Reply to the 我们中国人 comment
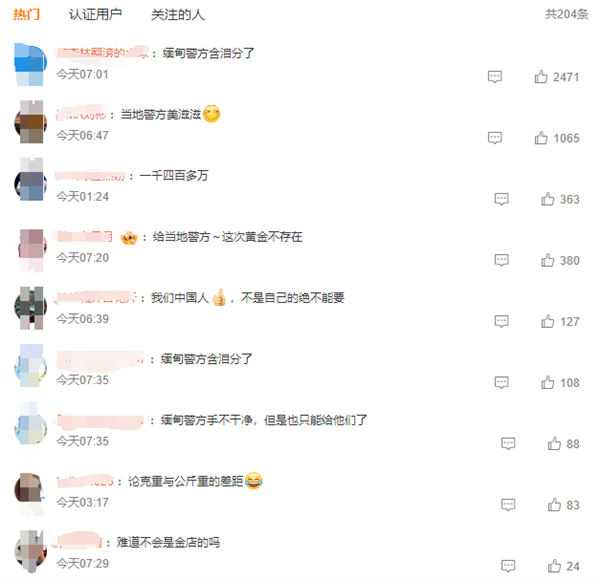The image size is (600, 580). tap(501, 321)
